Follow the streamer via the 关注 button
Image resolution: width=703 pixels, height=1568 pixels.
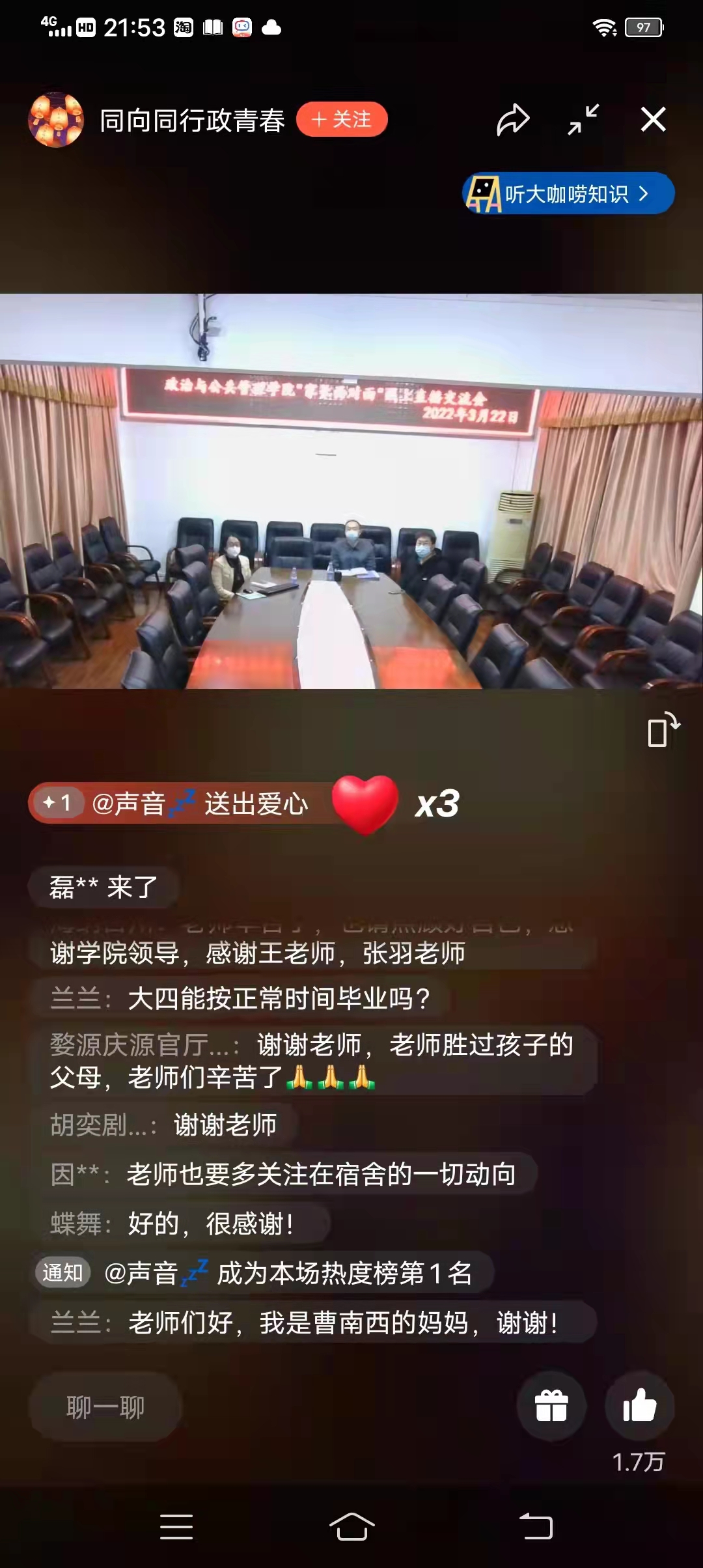click(x=342, y=119)
